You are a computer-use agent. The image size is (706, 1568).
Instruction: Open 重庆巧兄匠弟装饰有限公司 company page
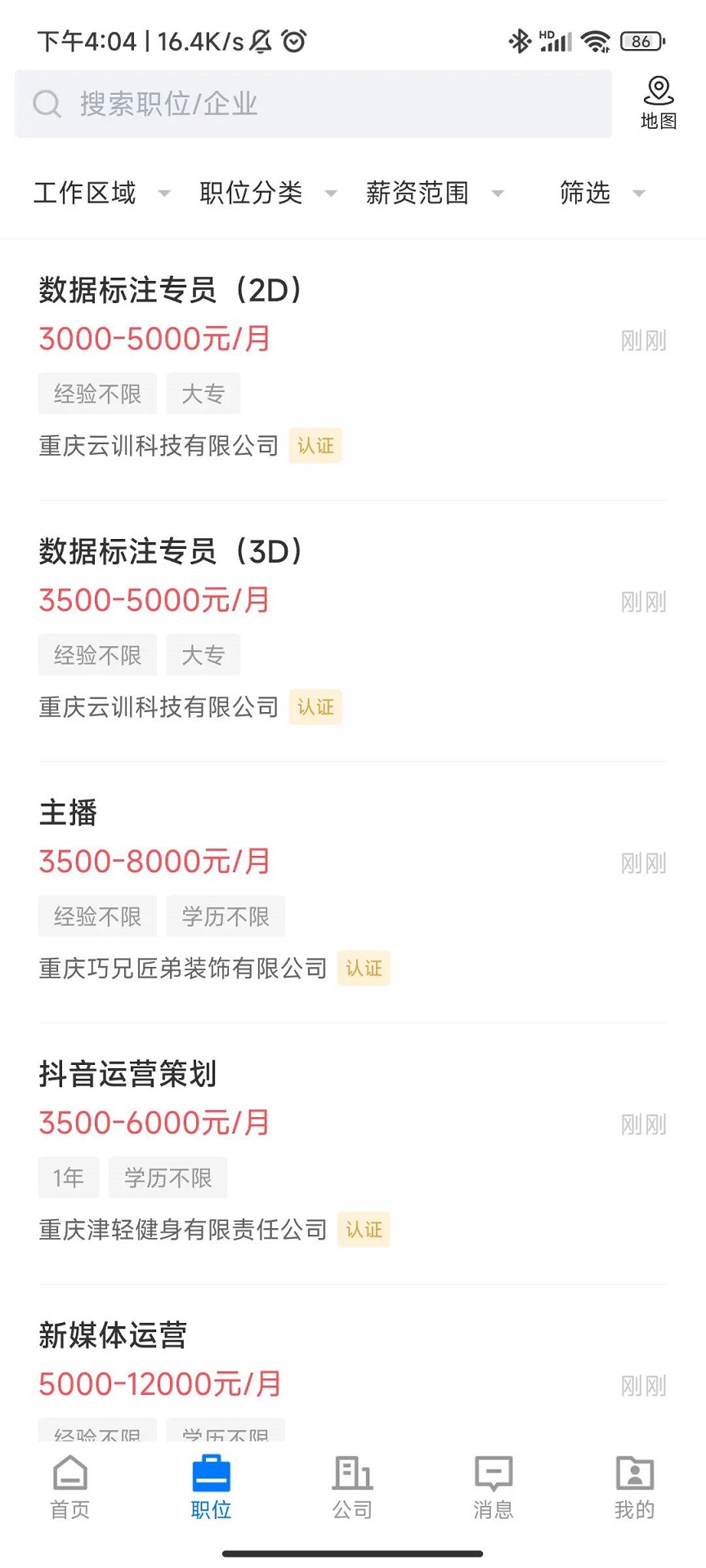tap(181, 969)
